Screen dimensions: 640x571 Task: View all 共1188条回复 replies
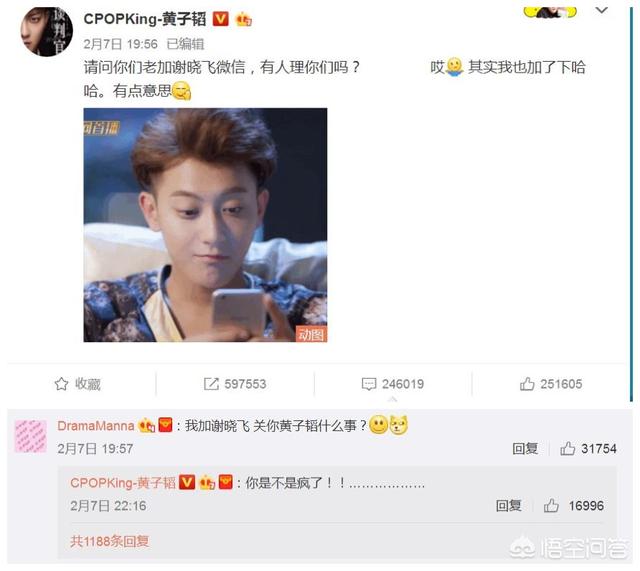tap(109, 541)
